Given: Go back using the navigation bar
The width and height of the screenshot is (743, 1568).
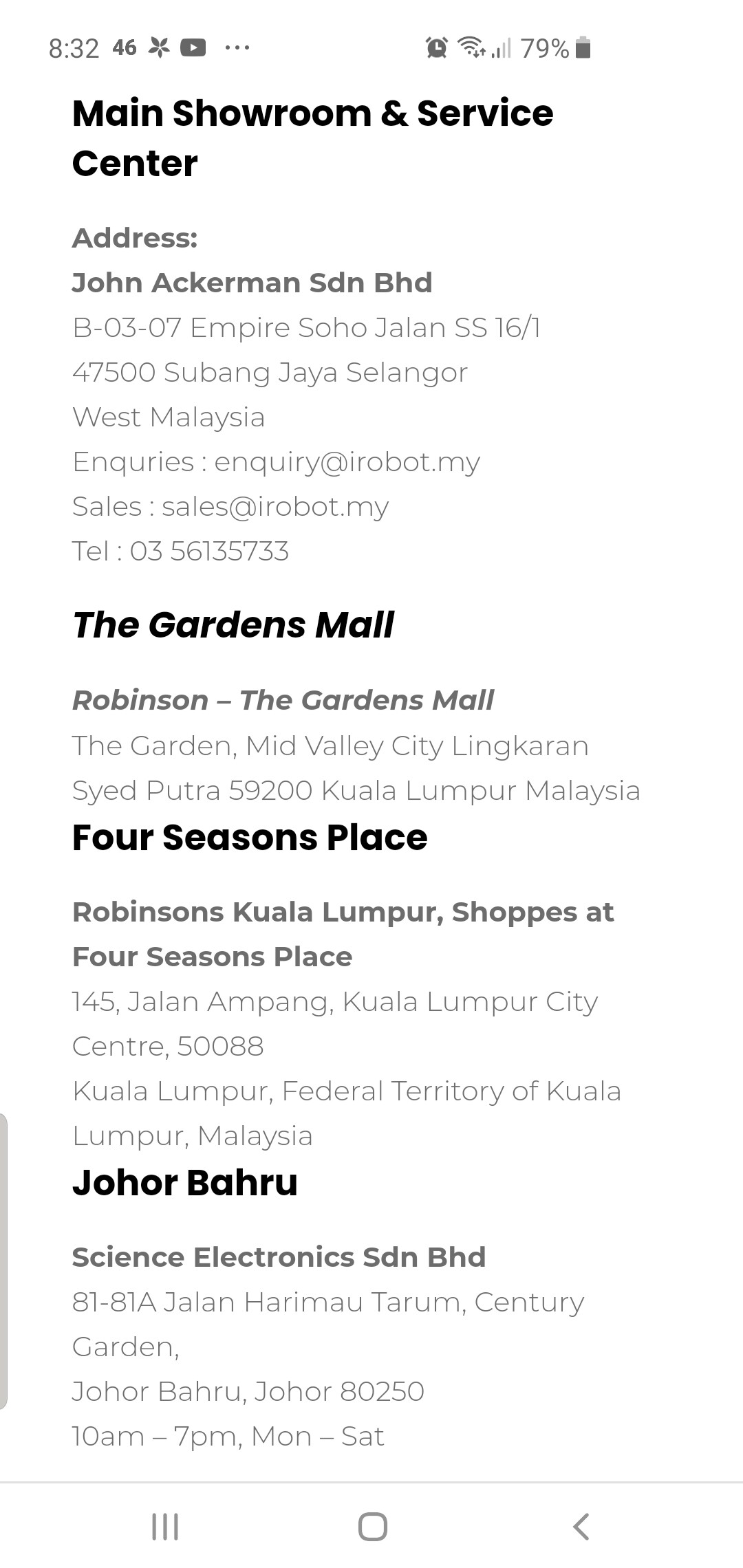Looking at the screenshot, I should pos(581,1526).
